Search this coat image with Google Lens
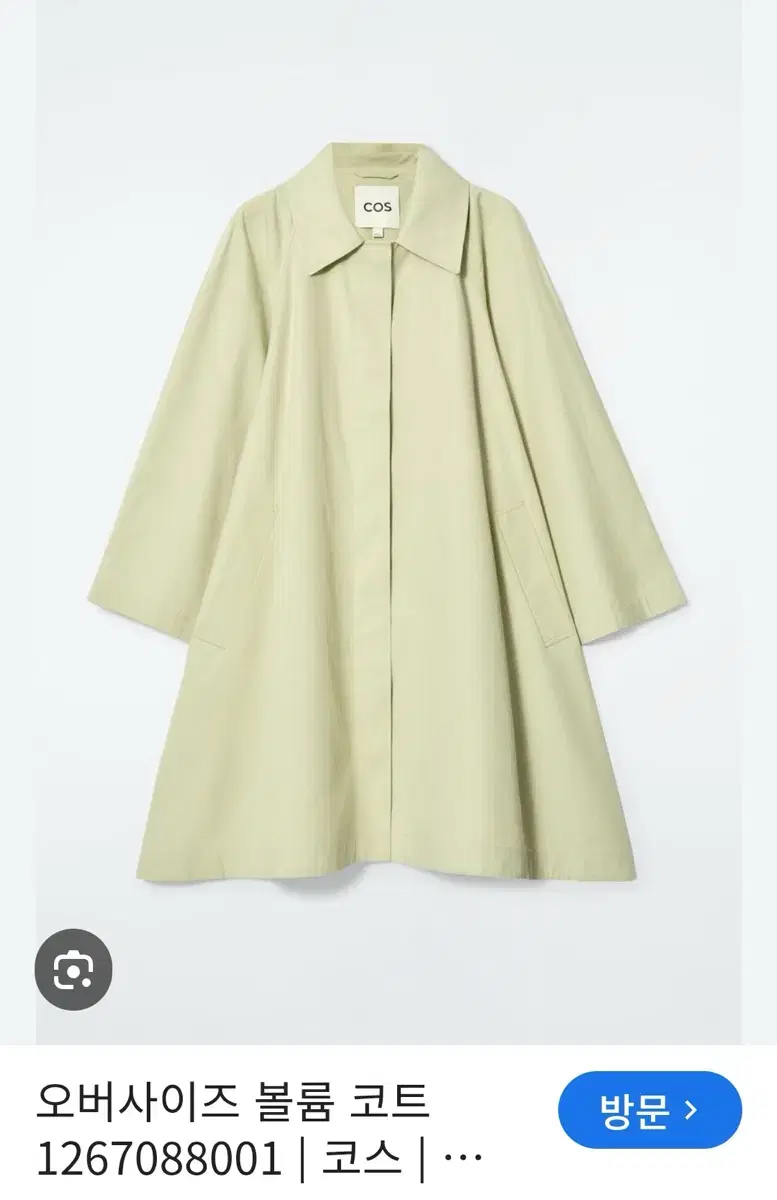The width and height of the screenshot is (777, 1200). pos(74,968)
